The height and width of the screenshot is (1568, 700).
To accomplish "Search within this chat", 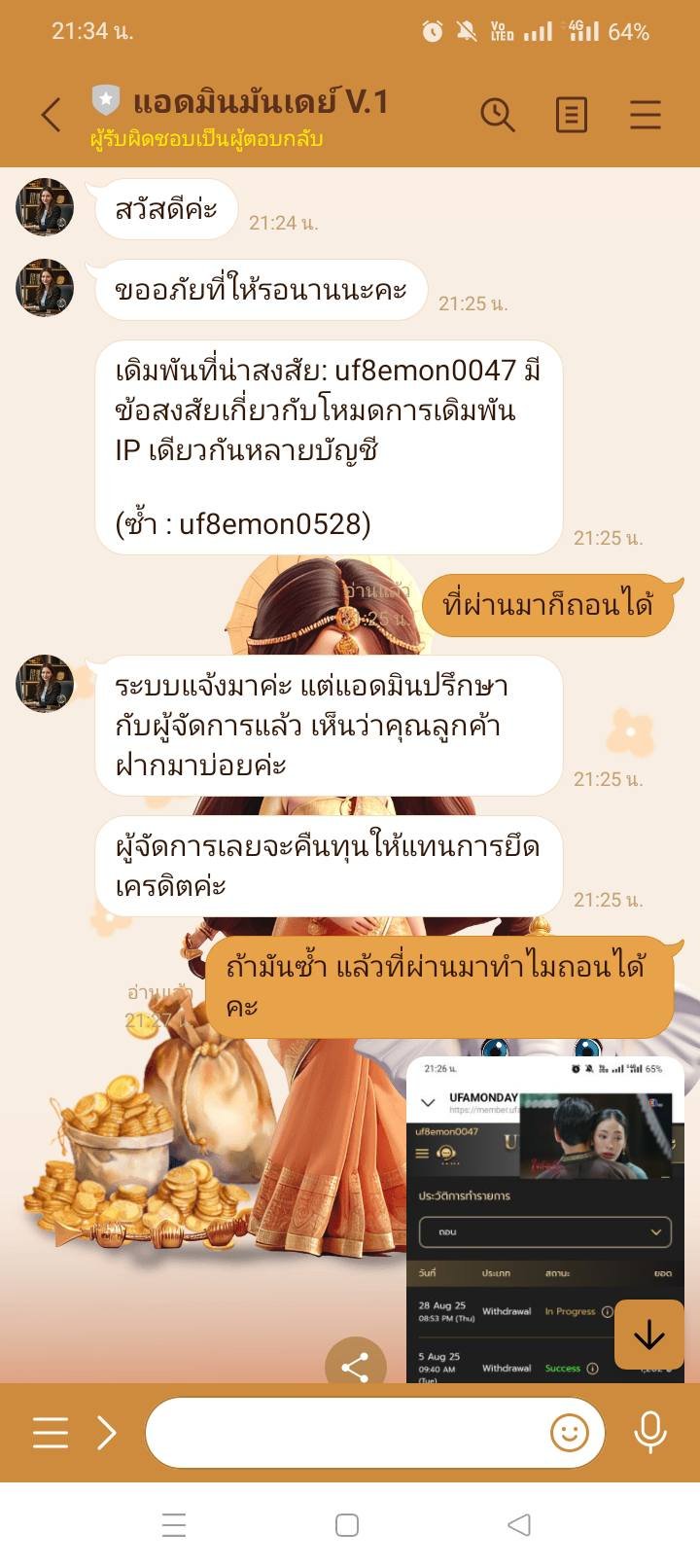I will (497, 115).
